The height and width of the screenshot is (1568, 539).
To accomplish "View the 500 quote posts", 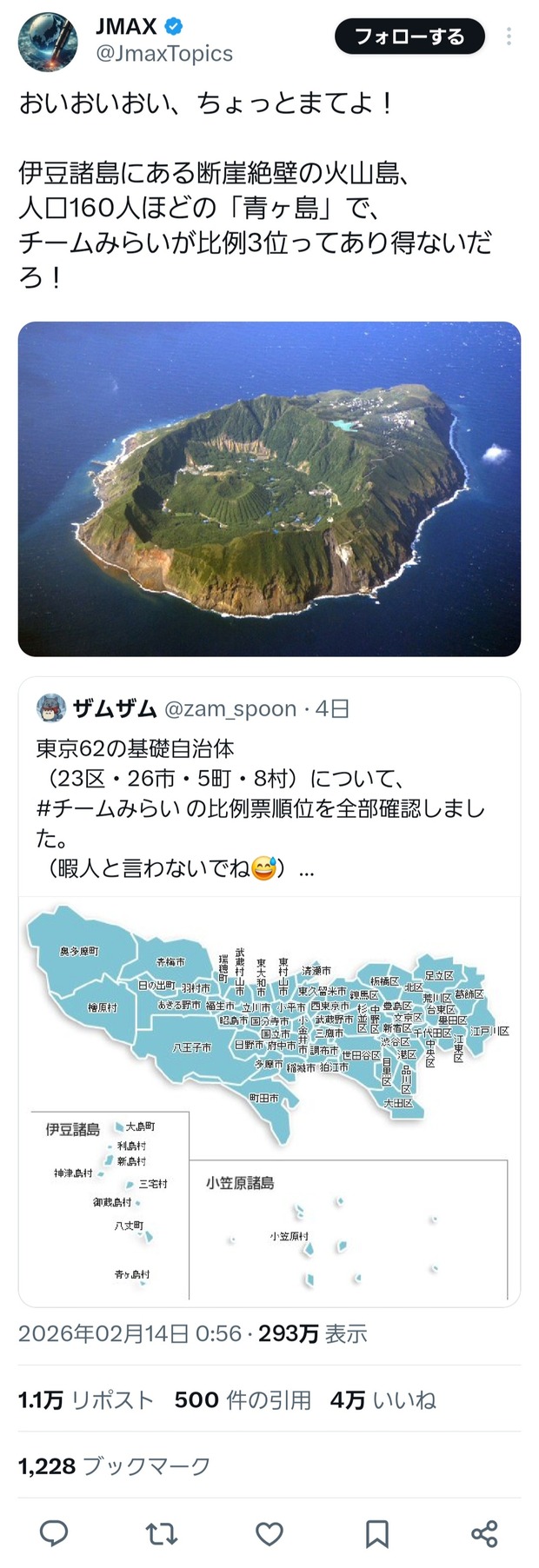I will click(x=243, y=1400).
